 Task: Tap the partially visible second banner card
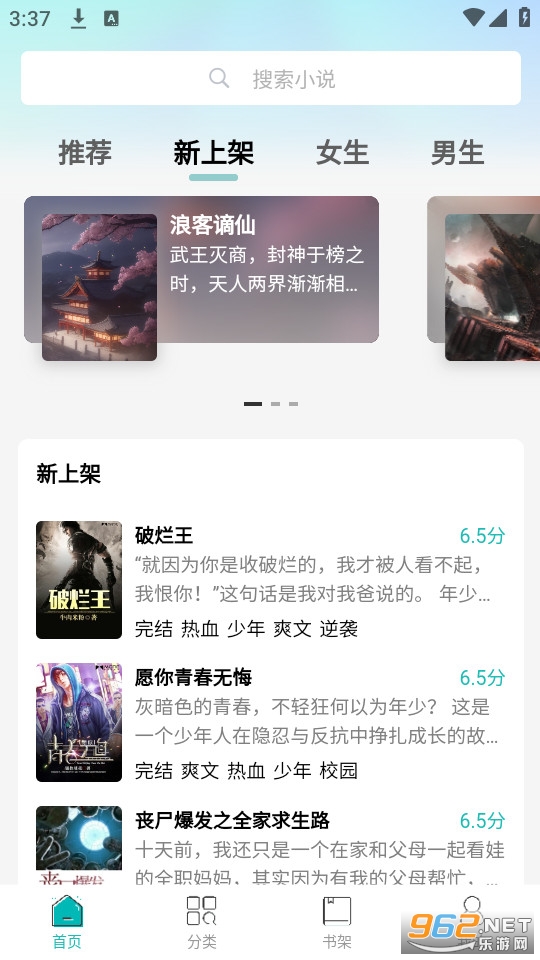[484, 278]
